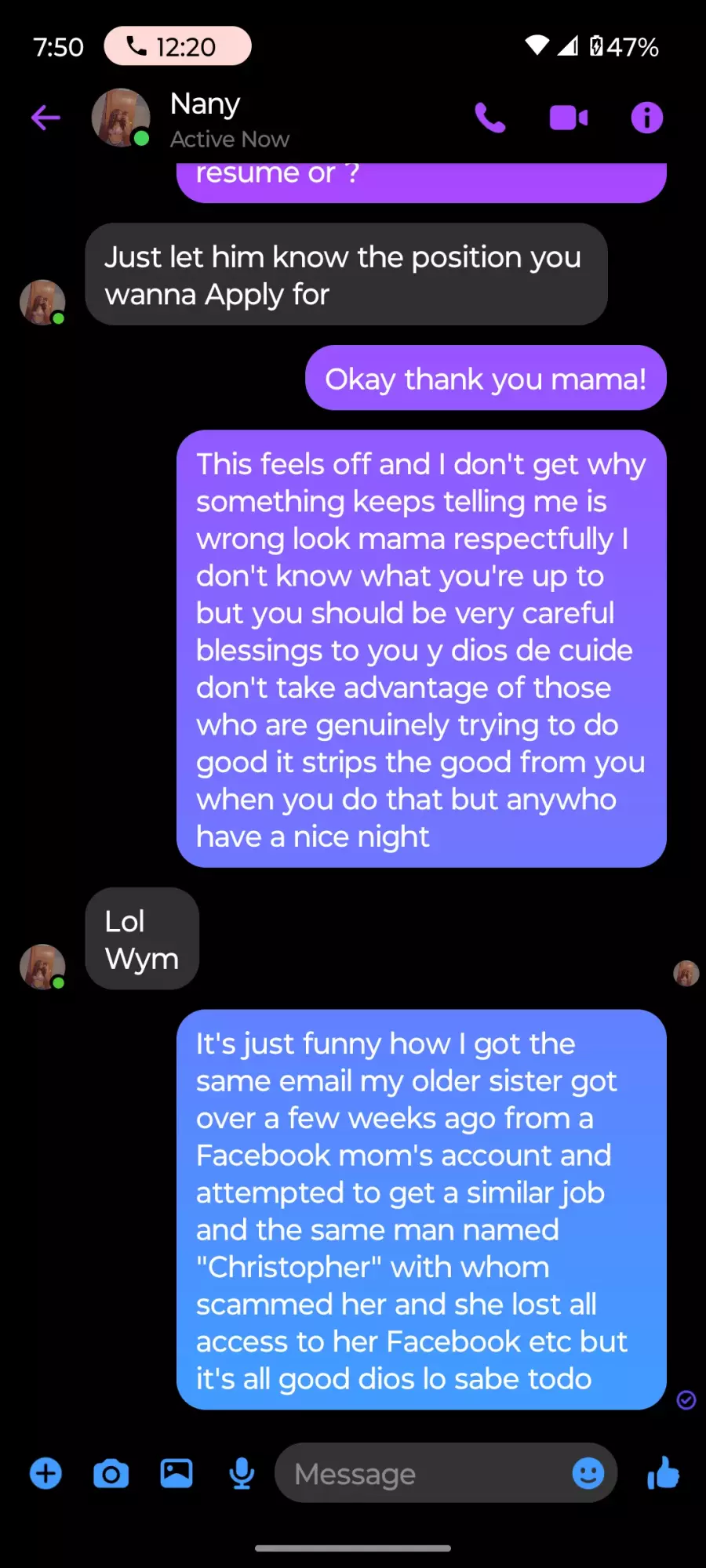The height and width of the screenshot is (1568, 706).
Task: Go back to the chat list
Action: tap(45, 118)
